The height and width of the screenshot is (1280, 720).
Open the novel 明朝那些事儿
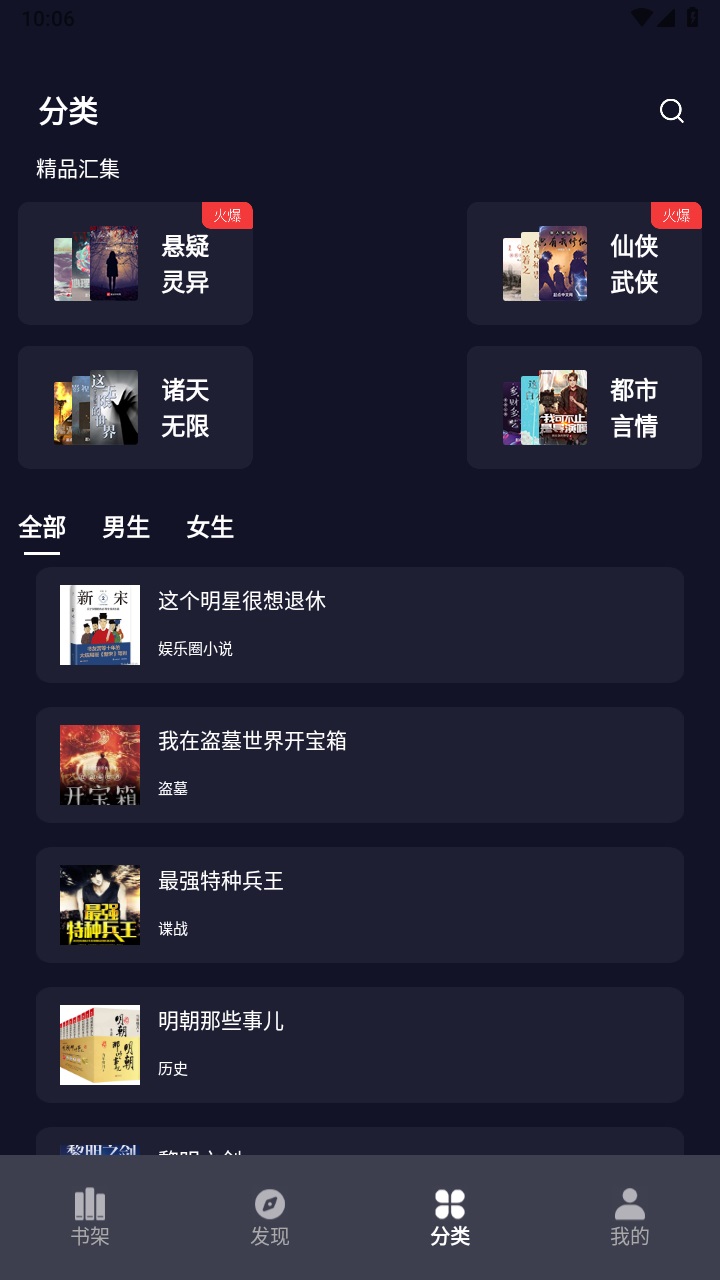click(x=360, y=1044)
